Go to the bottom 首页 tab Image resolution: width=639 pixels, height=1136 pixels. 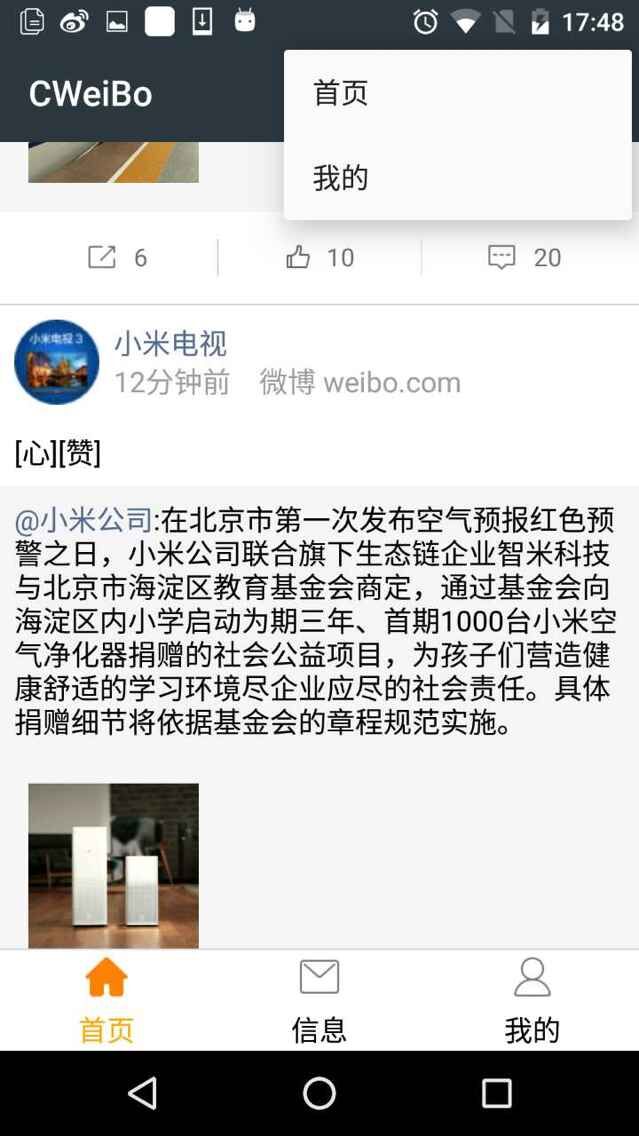[106, 1000]
